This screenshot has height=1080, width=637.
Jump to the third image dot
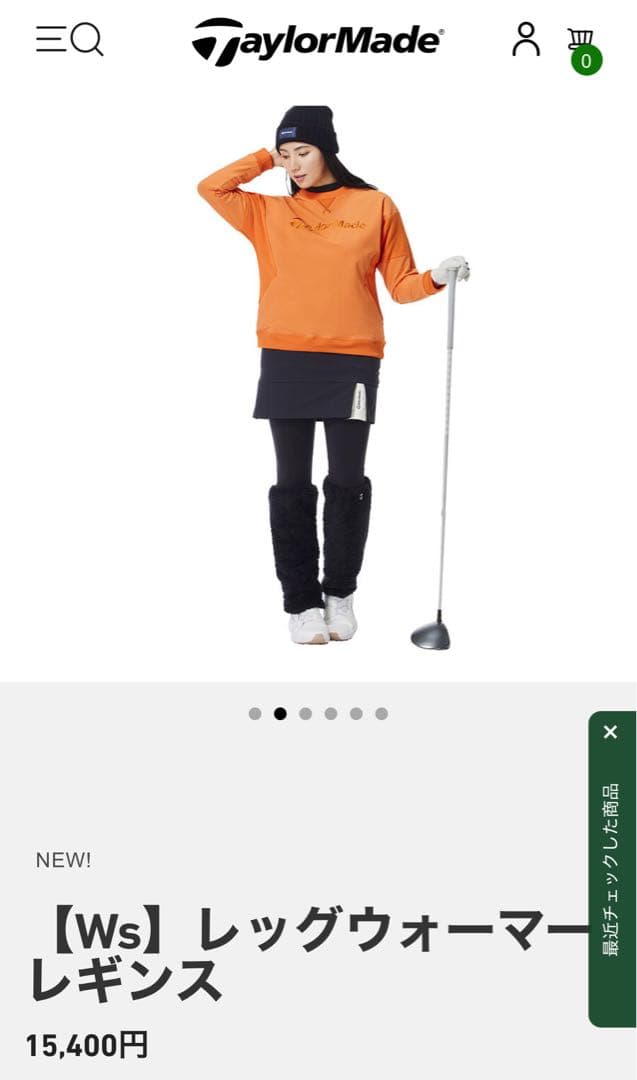[306, 714]
